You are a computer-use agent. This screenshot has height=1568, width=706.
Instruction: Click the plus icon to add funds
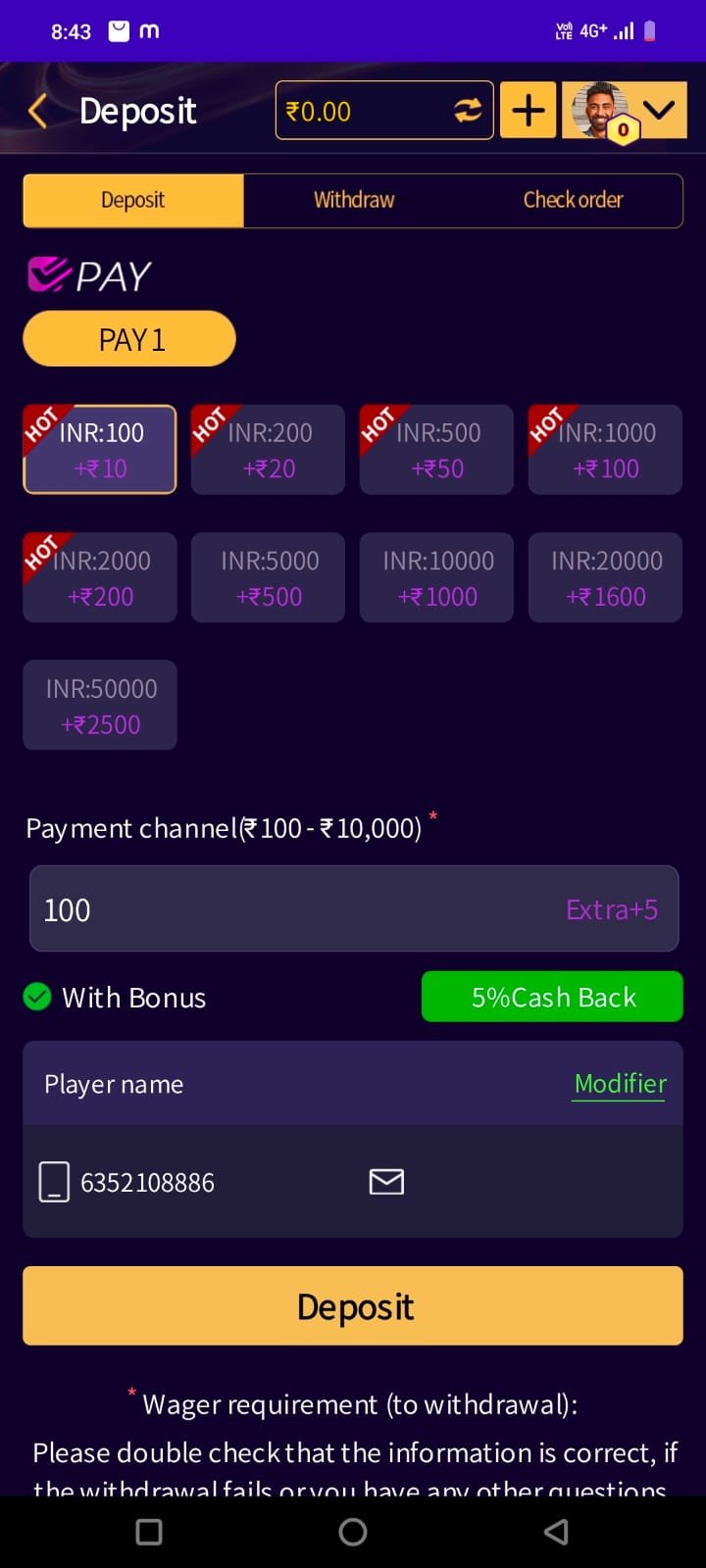[528, 110]
